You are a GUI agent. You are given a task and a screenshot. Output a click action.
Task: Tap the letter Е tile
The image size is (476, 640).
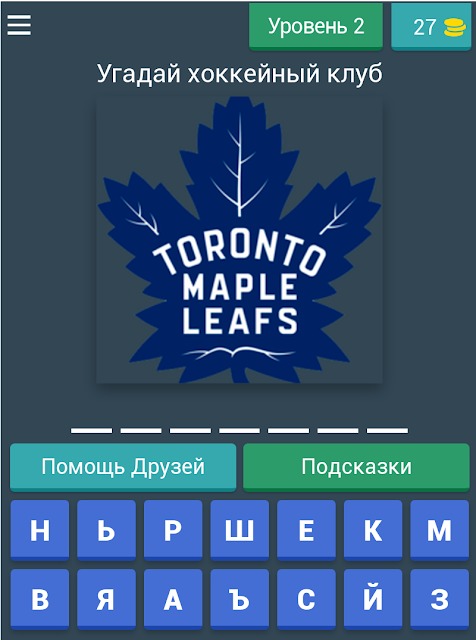pyautogui.click(x=306, y=530)
